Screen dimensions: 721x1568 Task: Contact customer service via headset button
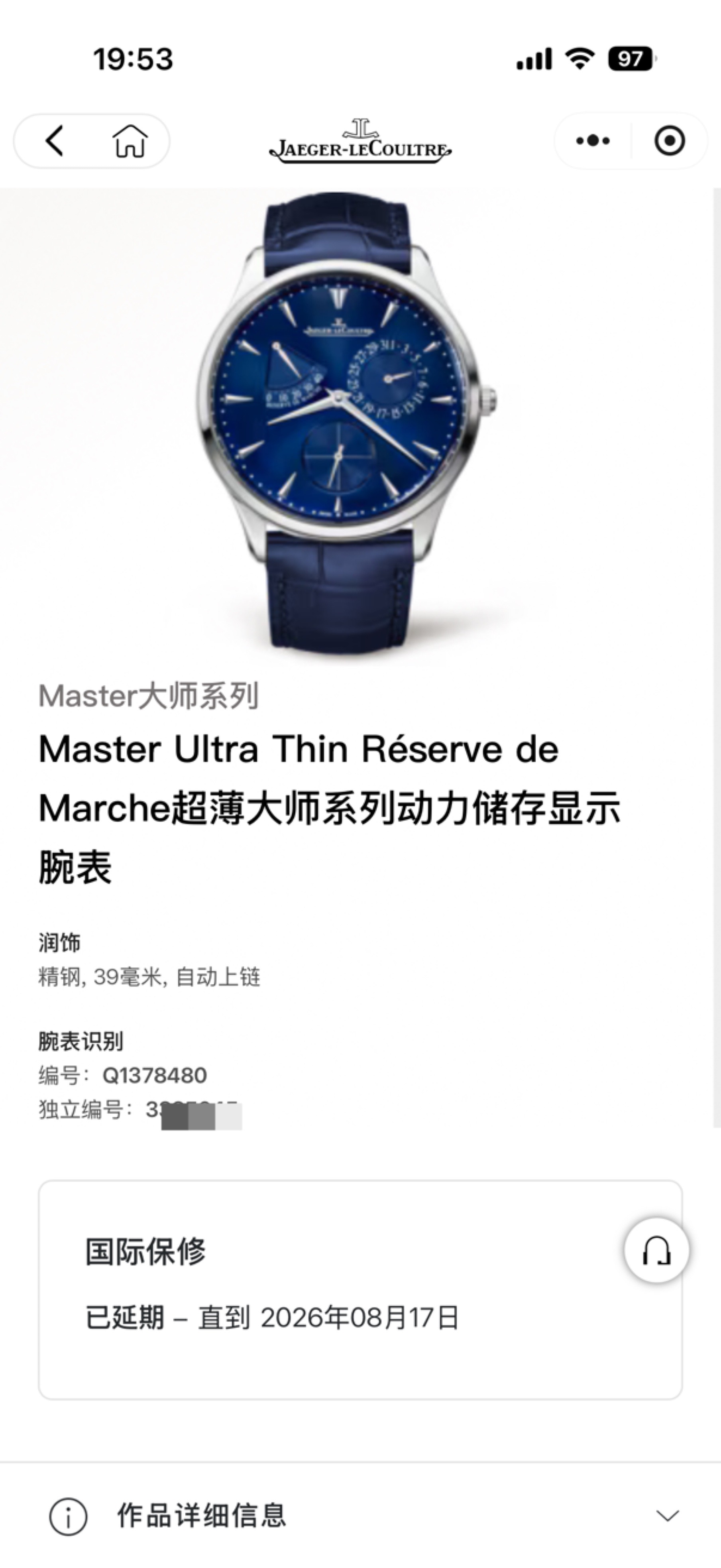(x=656, y=1250)
